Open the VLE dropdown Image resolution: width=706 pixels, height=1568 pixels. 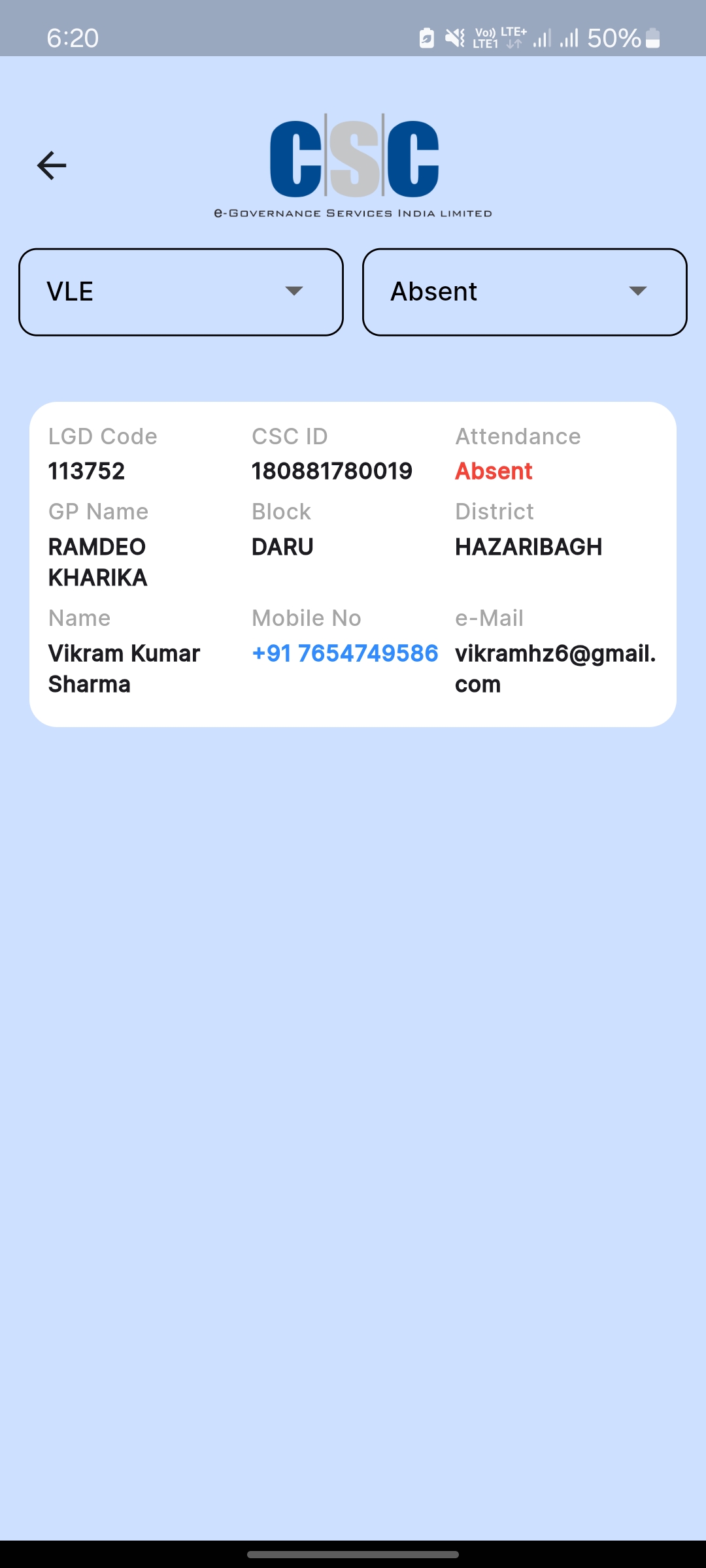(181, 292)
